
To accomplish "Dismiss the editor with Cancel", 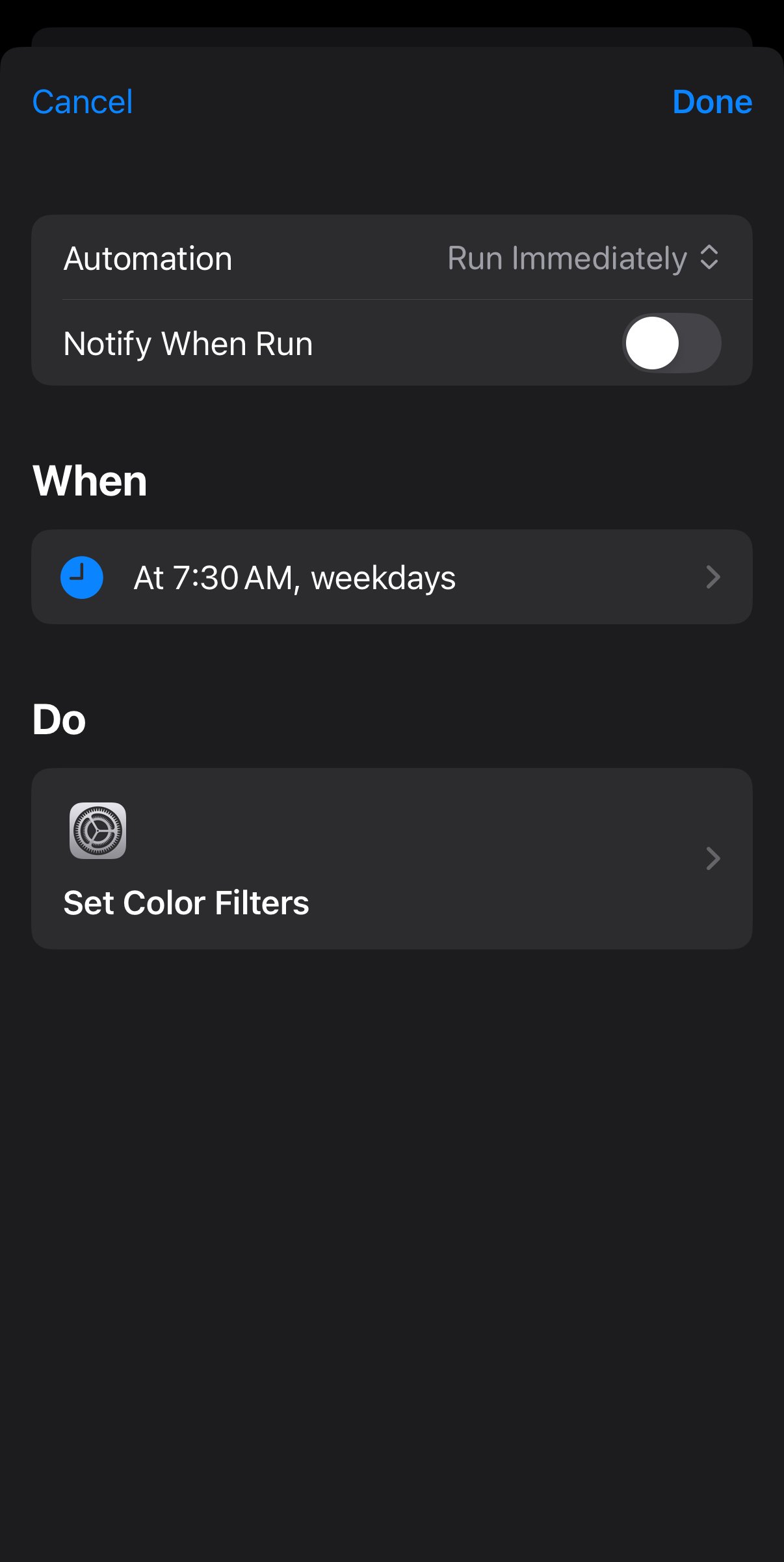I will (x=82, y=101).
